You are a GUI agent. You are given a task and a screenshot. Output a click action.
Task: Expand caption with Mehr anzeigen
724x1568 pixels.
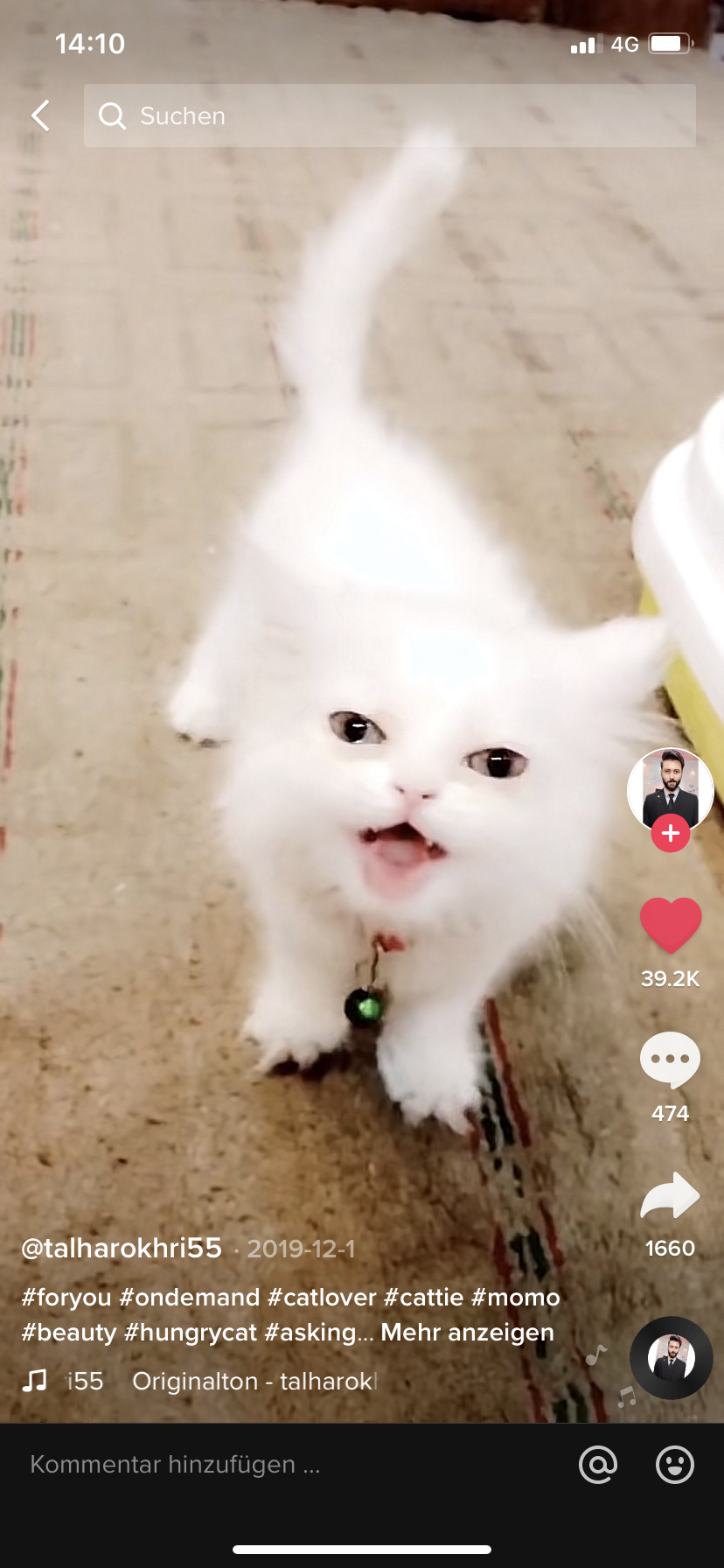pos(467,1332)
